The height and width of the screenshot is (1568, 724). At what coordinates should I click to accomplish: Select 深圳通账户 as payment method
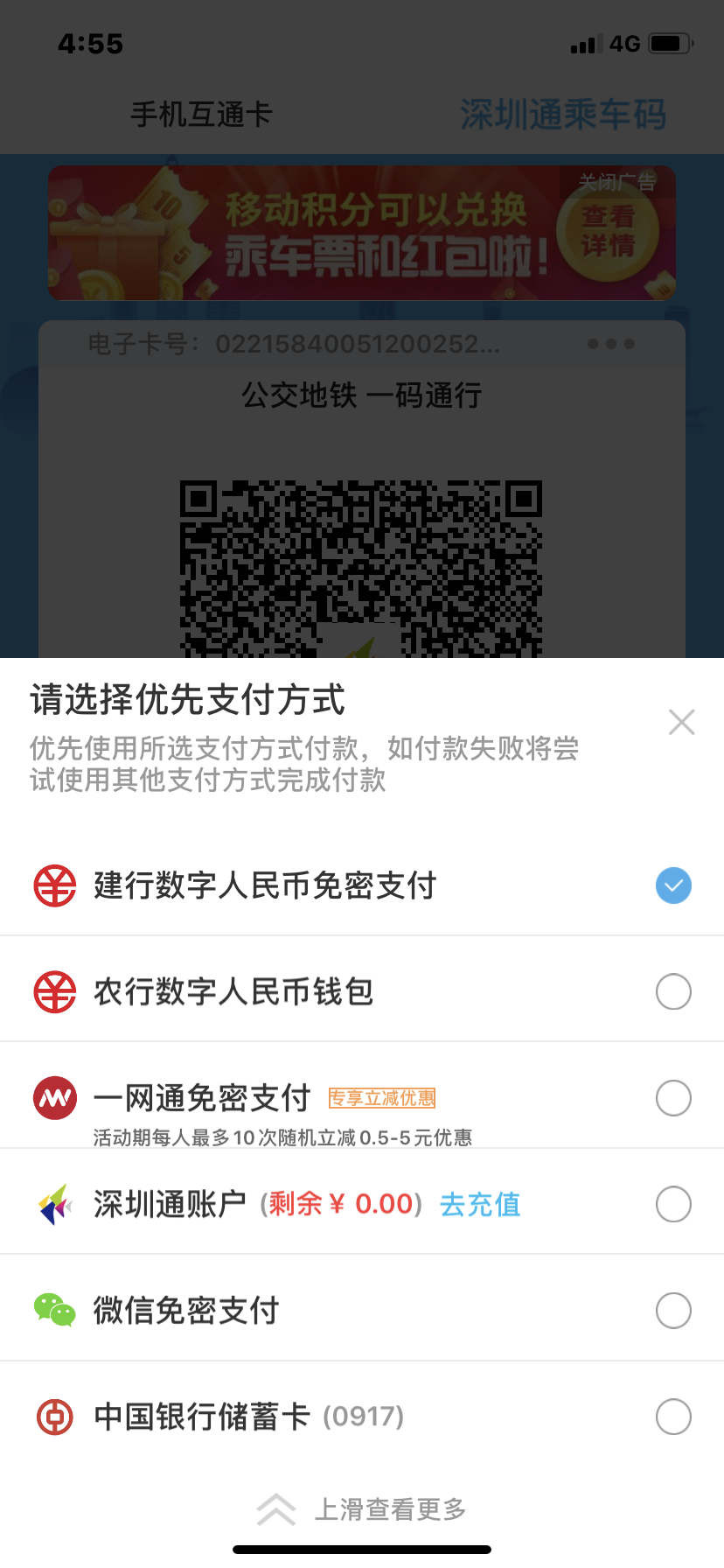click(673, 1204)
